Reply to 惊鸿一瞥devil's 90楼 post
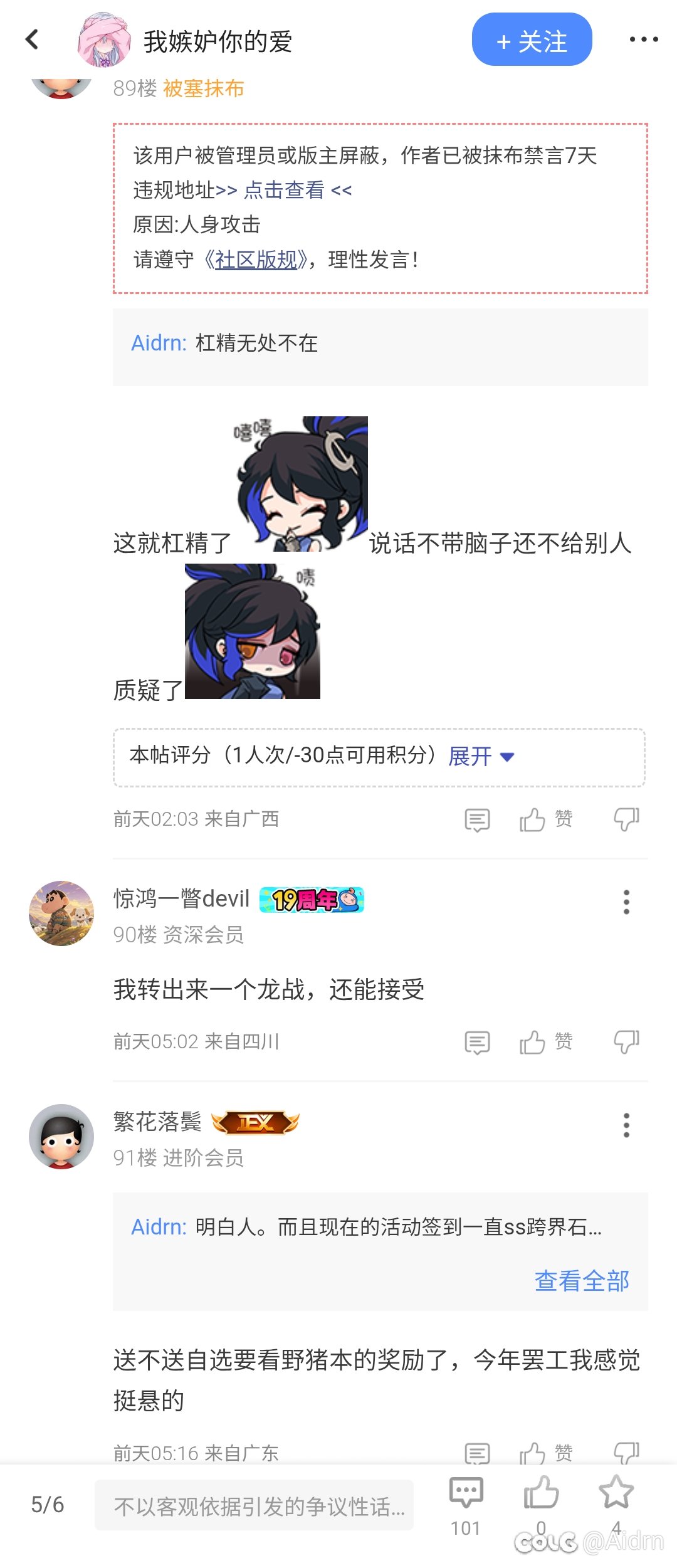This screenshot has width=677, height=1568. click(477, 1042)
